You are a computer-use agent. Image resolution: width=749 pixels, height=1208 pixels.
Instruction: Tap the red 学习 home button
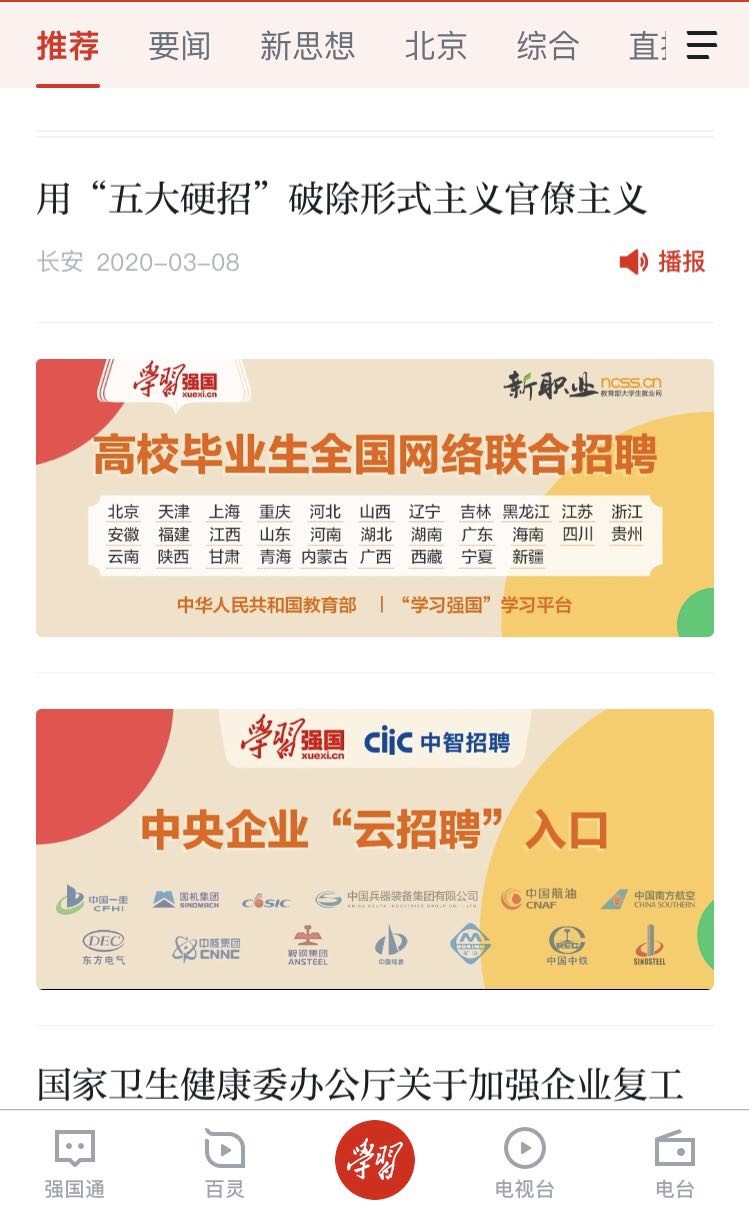point(374,1160)
